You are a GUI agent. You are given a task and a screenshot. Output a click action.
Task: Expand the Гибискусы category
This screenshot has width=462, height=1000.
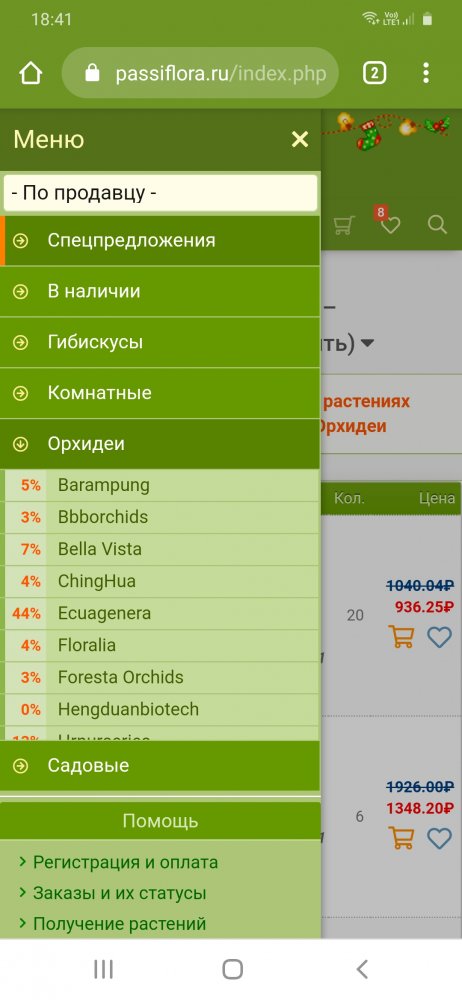click(160, 342)
